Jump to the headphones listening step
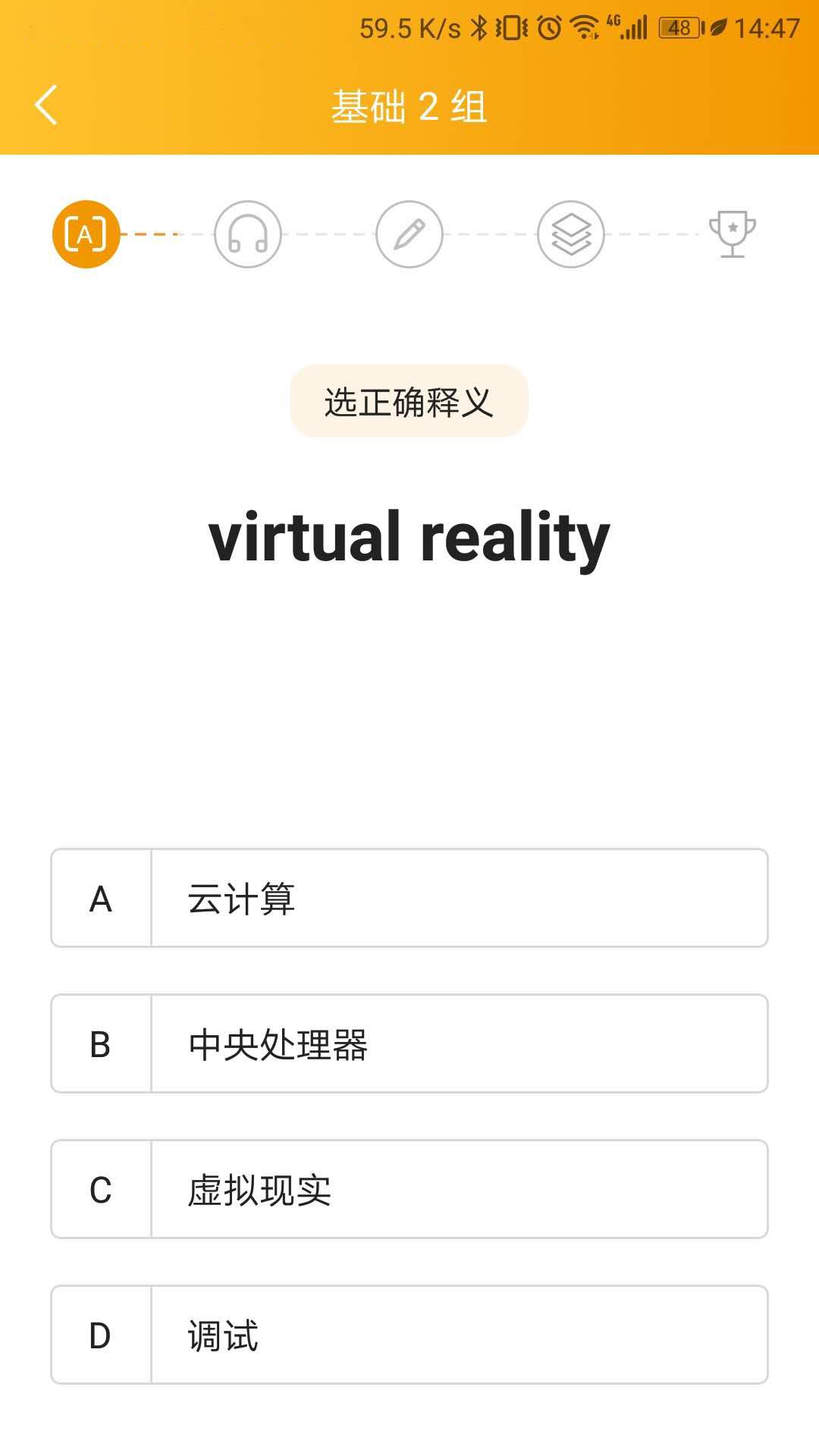 point(248,234)
